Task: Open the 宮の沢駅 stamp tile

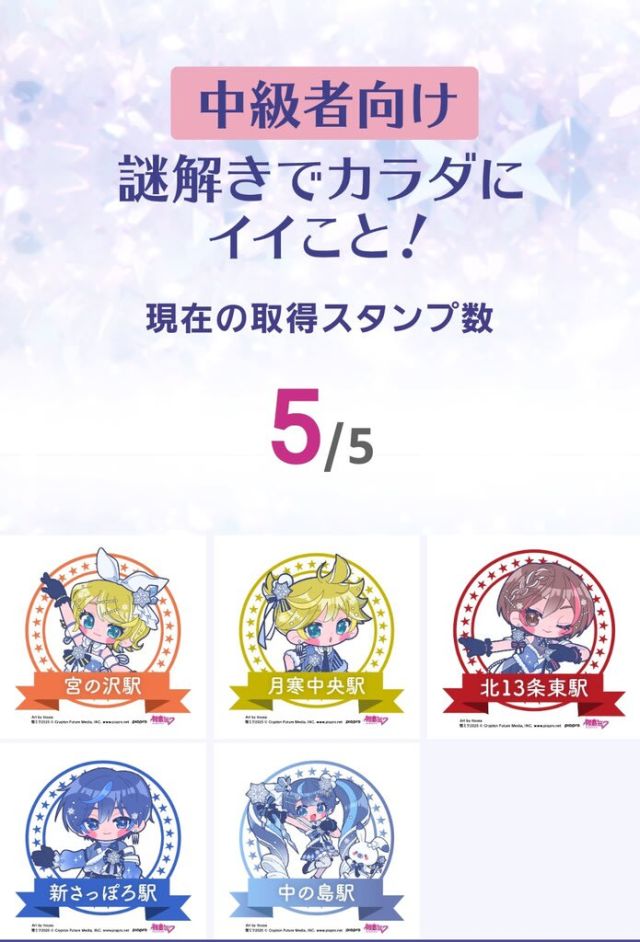Action: [x=102, y=636]
